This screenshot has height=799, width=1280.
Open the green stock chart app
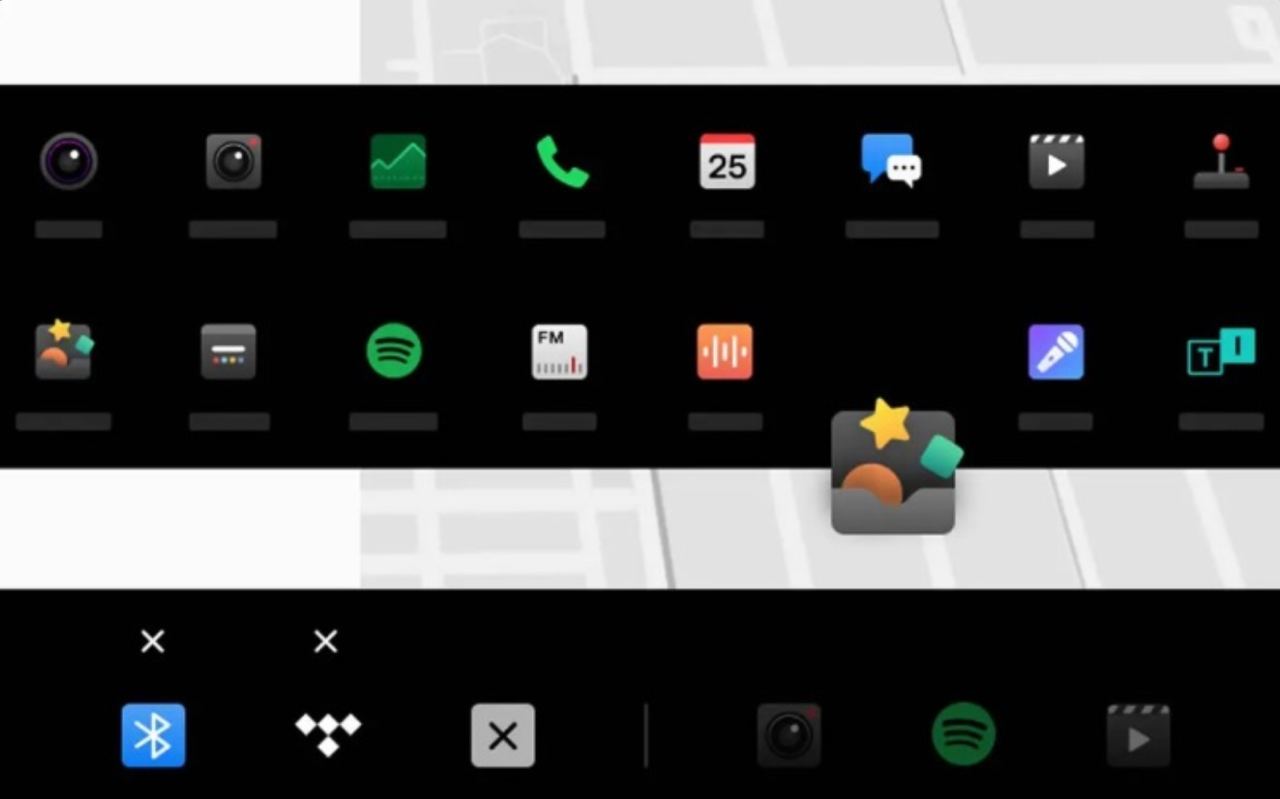(x=398, y=162)
